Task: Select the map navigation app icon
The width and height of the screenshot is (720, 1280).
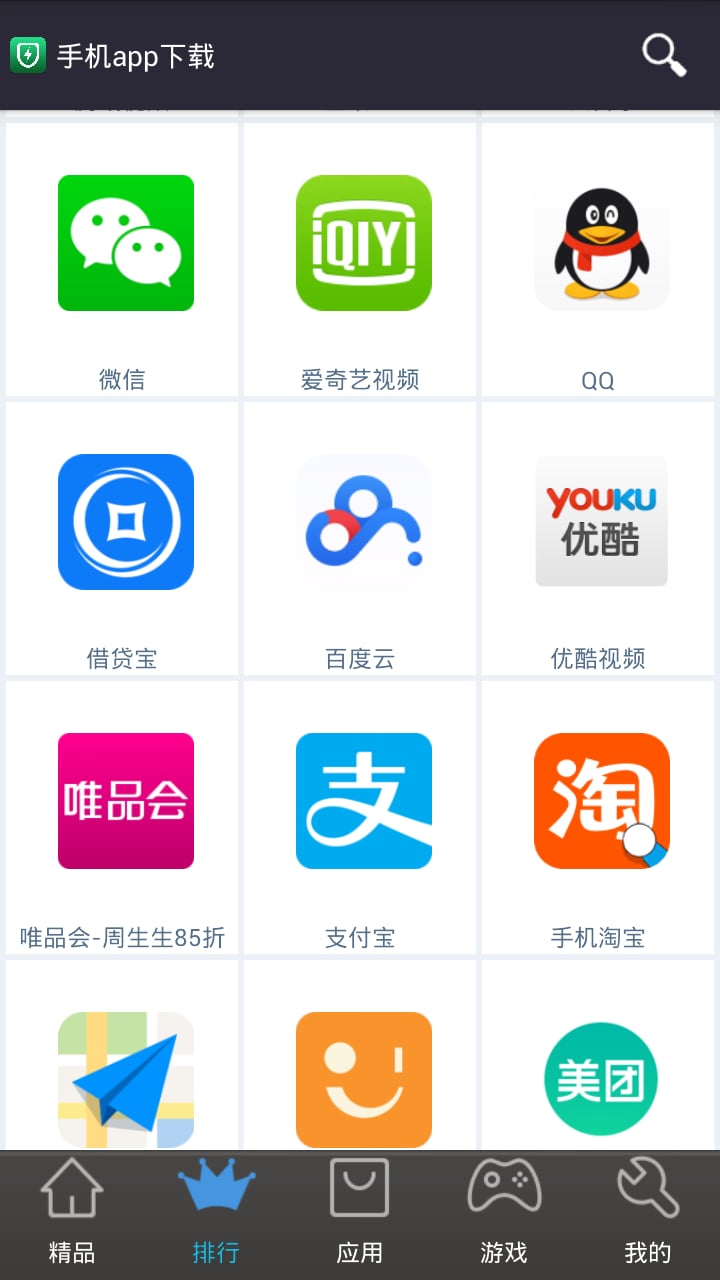Action: click(x=125, y=1078)
